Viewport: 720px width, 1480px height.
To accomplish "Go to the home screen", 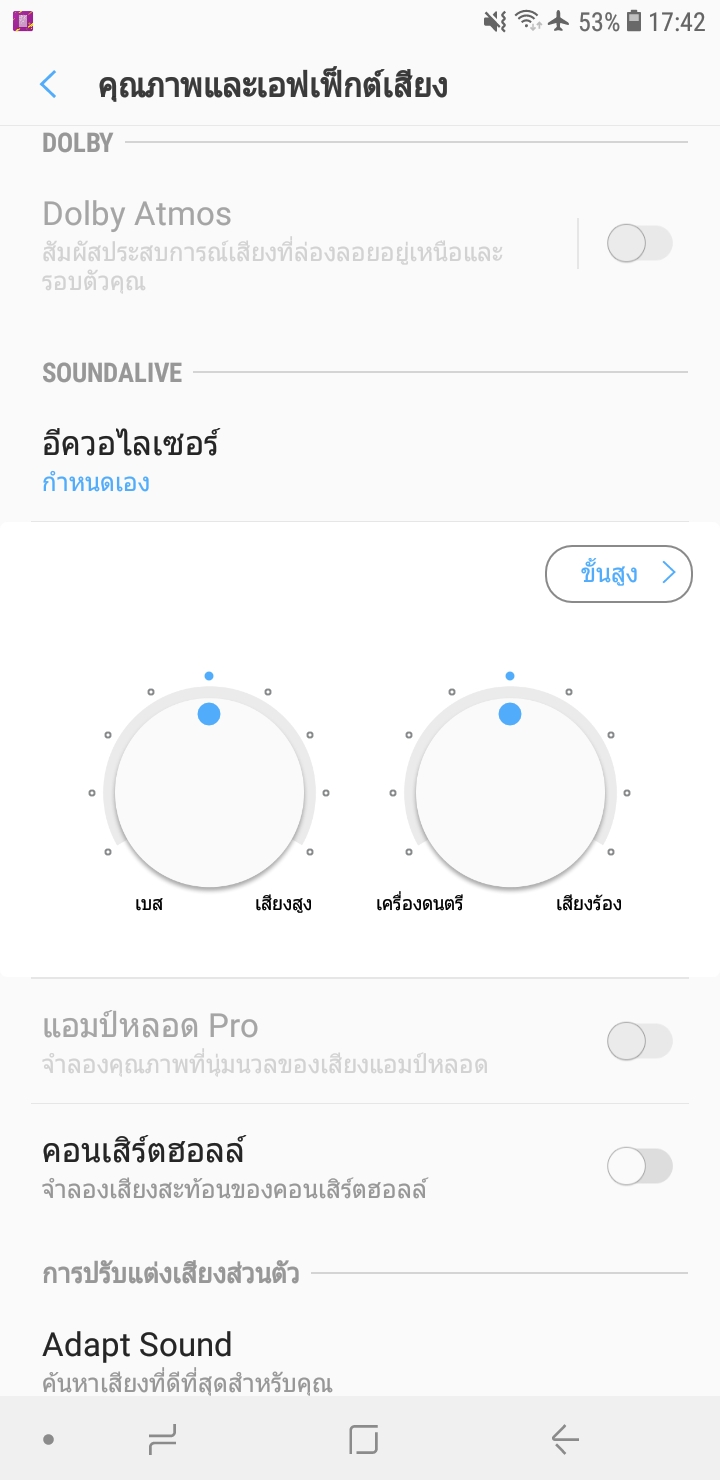I will click(363, 1440).
